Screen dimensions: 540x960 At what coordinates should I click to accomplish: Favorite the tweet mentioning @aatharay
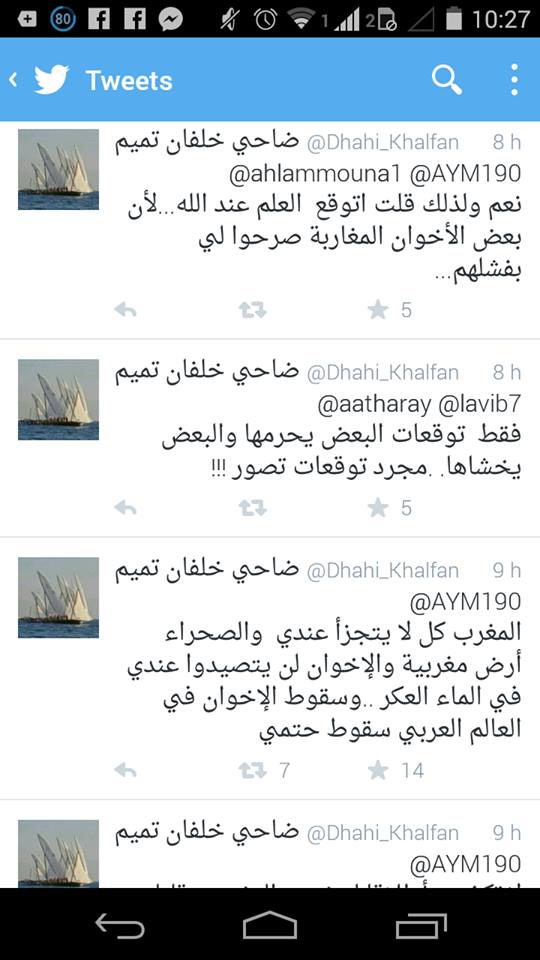[378, 507]
